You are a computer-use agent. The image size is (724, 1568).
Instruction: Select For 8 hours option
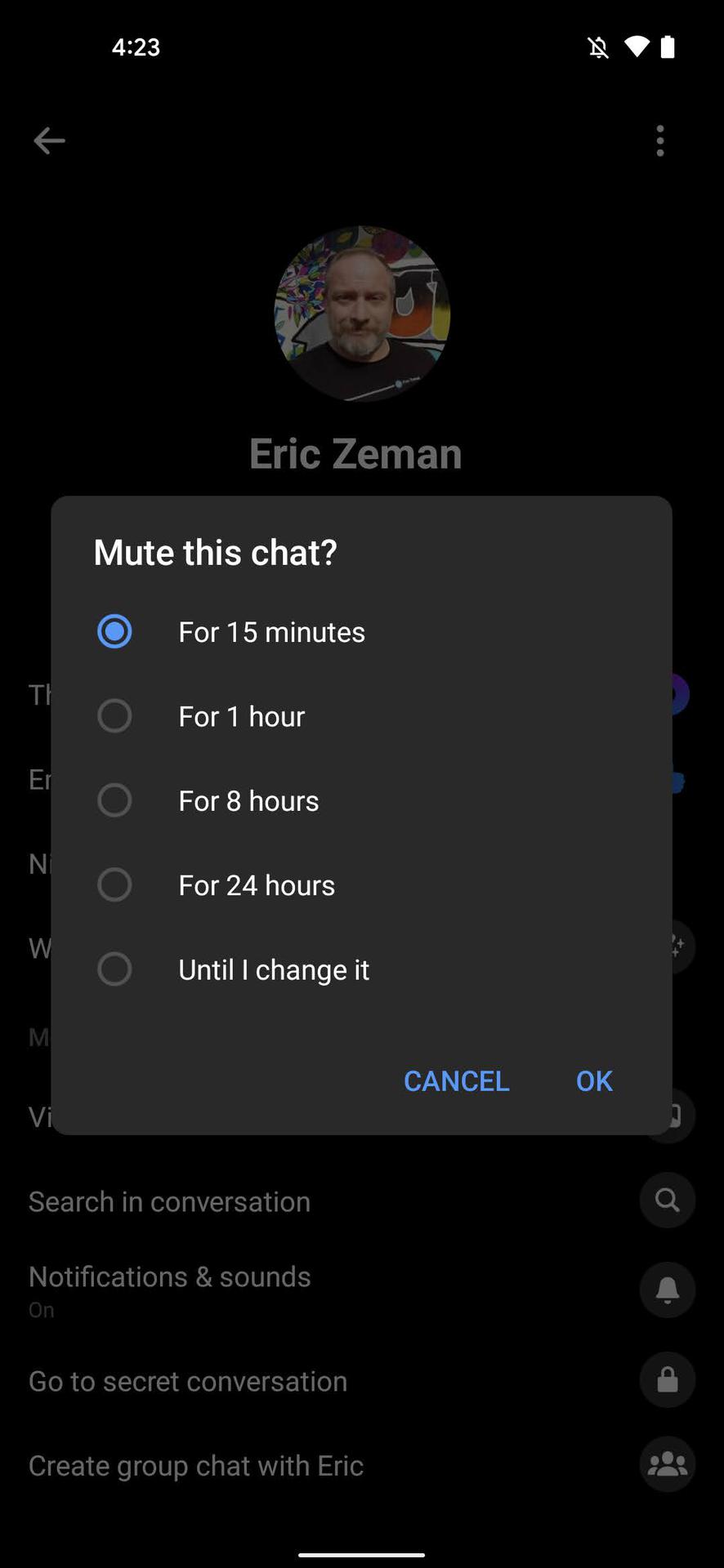click(x=114, y=800)
